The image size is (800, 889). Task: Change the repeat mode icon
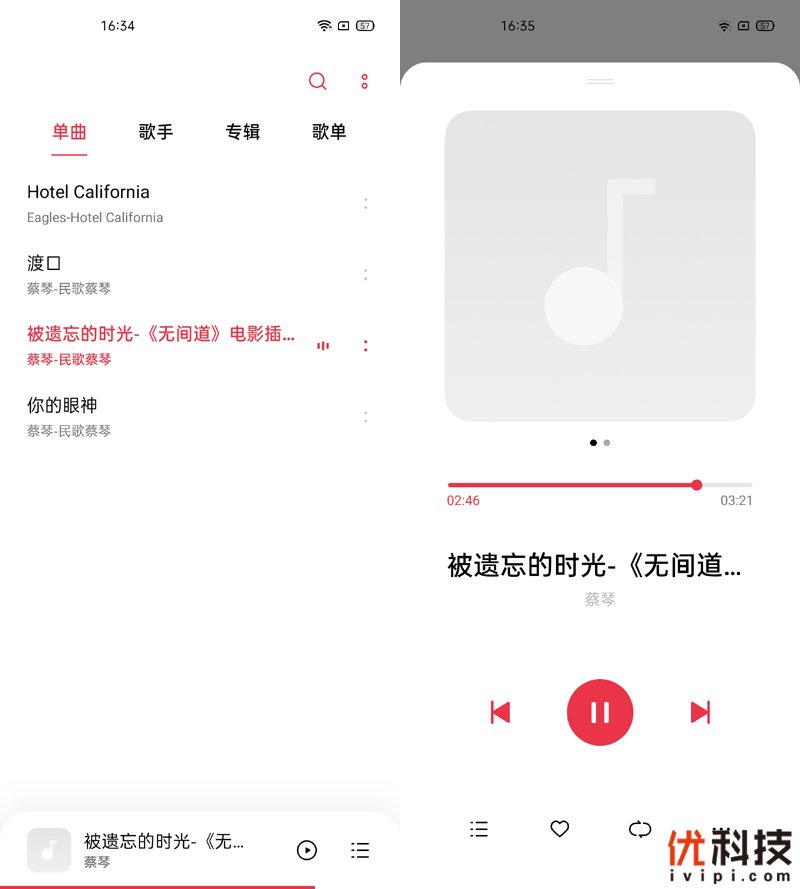point(640,829)
